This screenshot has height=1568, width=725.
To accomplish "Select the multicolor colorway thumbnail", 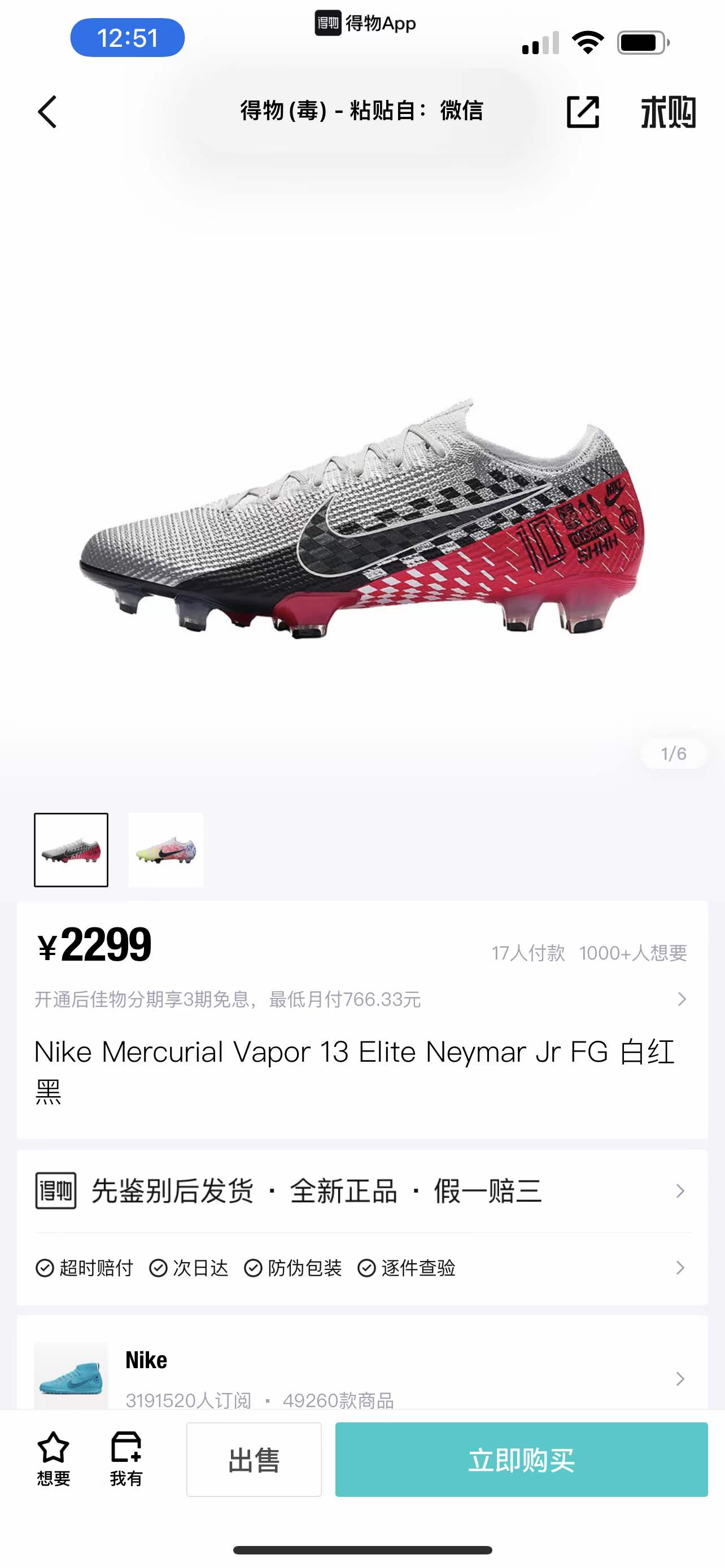I will [165, 849].
